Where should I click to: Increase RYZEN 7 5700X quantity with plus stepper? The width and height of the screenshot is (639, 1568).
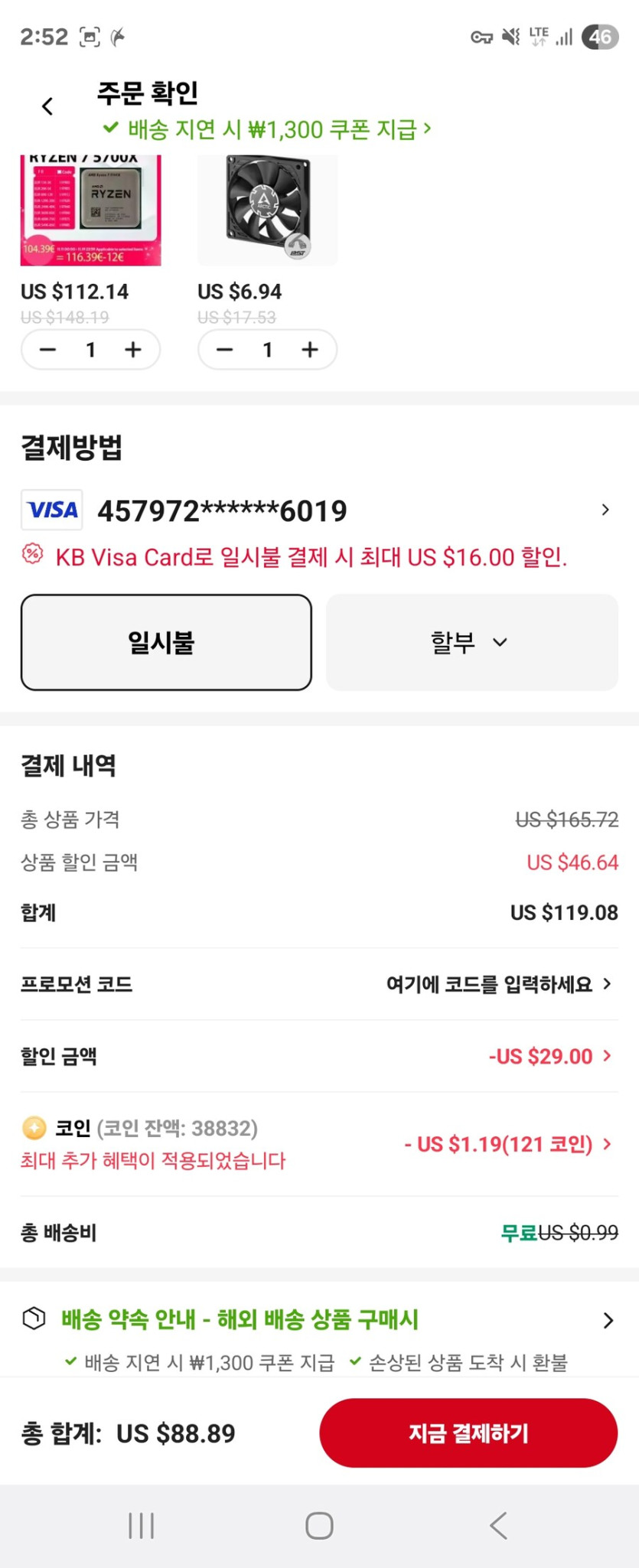(132, 350)
